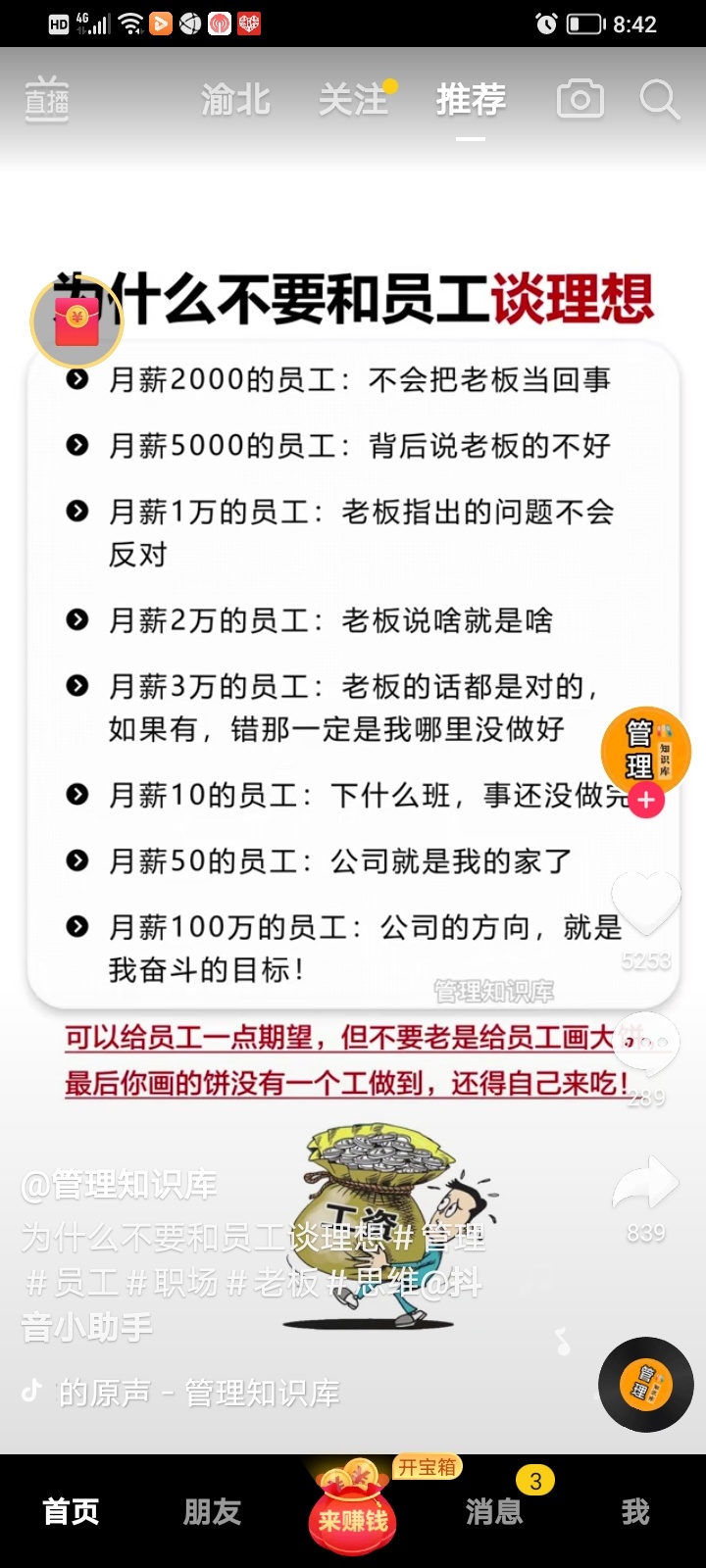Viewport: 706px width, 1568px height.
Task: Switch to the 关注 tab
Action: pos(353,100)
